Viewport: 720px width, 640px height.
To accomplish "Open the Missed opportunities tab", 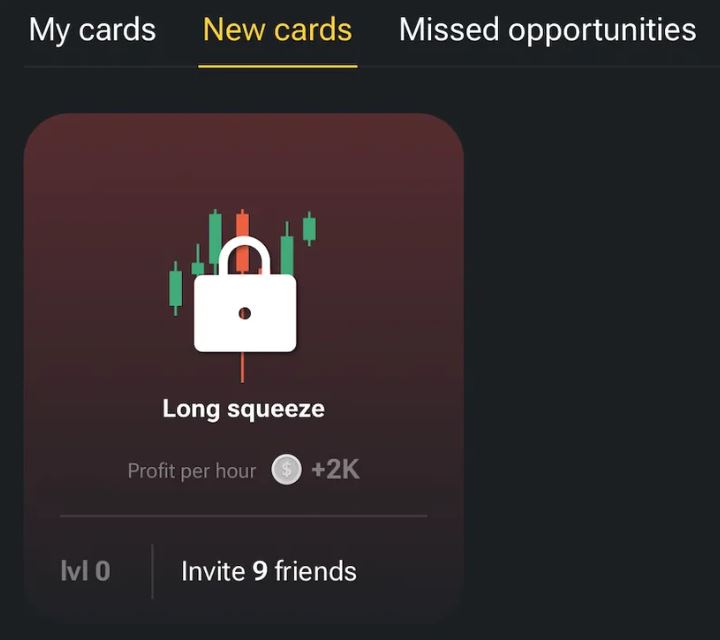I will pos(547,30).
